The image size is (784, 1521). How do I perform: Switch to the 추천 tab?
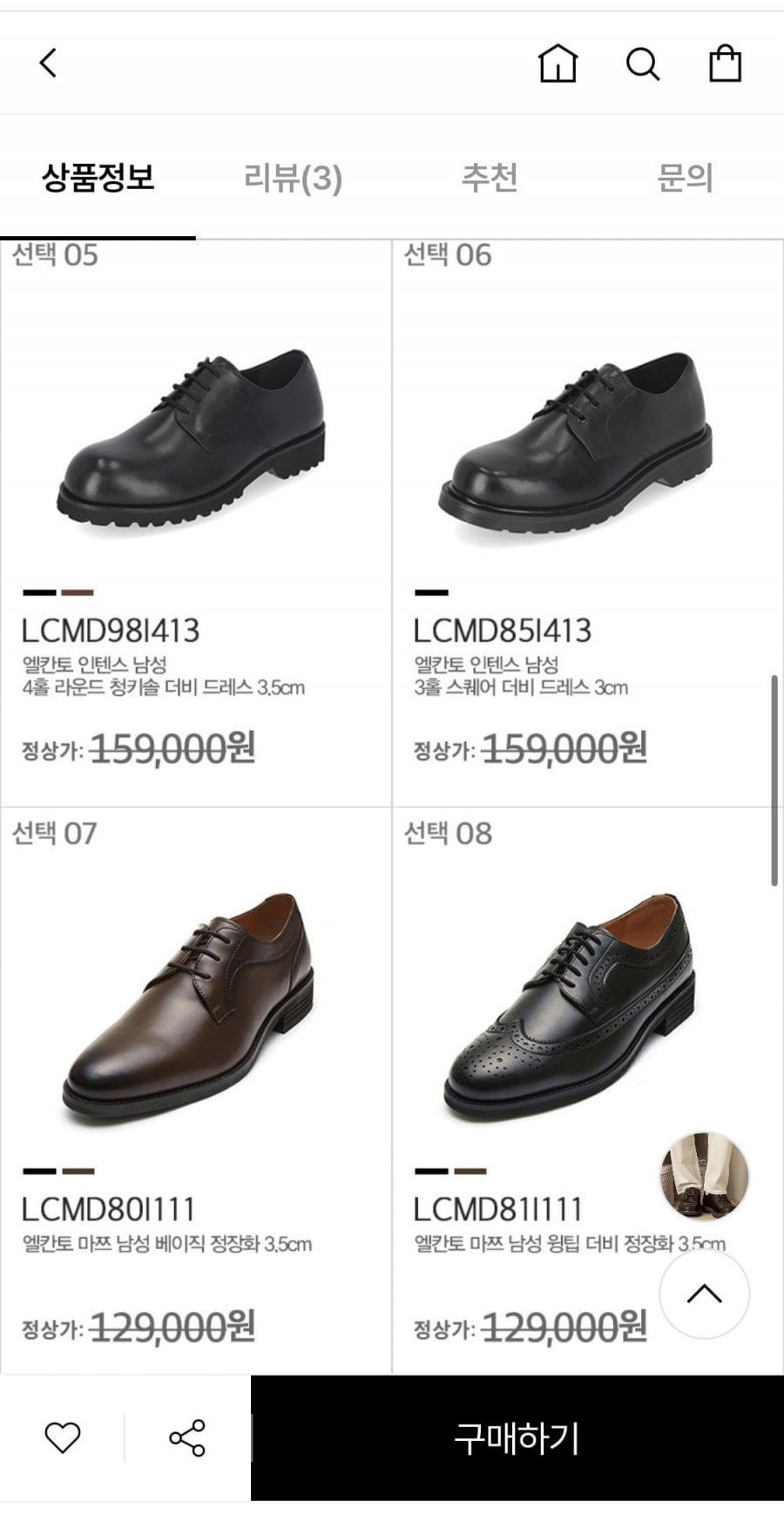(x=490, y=179)
